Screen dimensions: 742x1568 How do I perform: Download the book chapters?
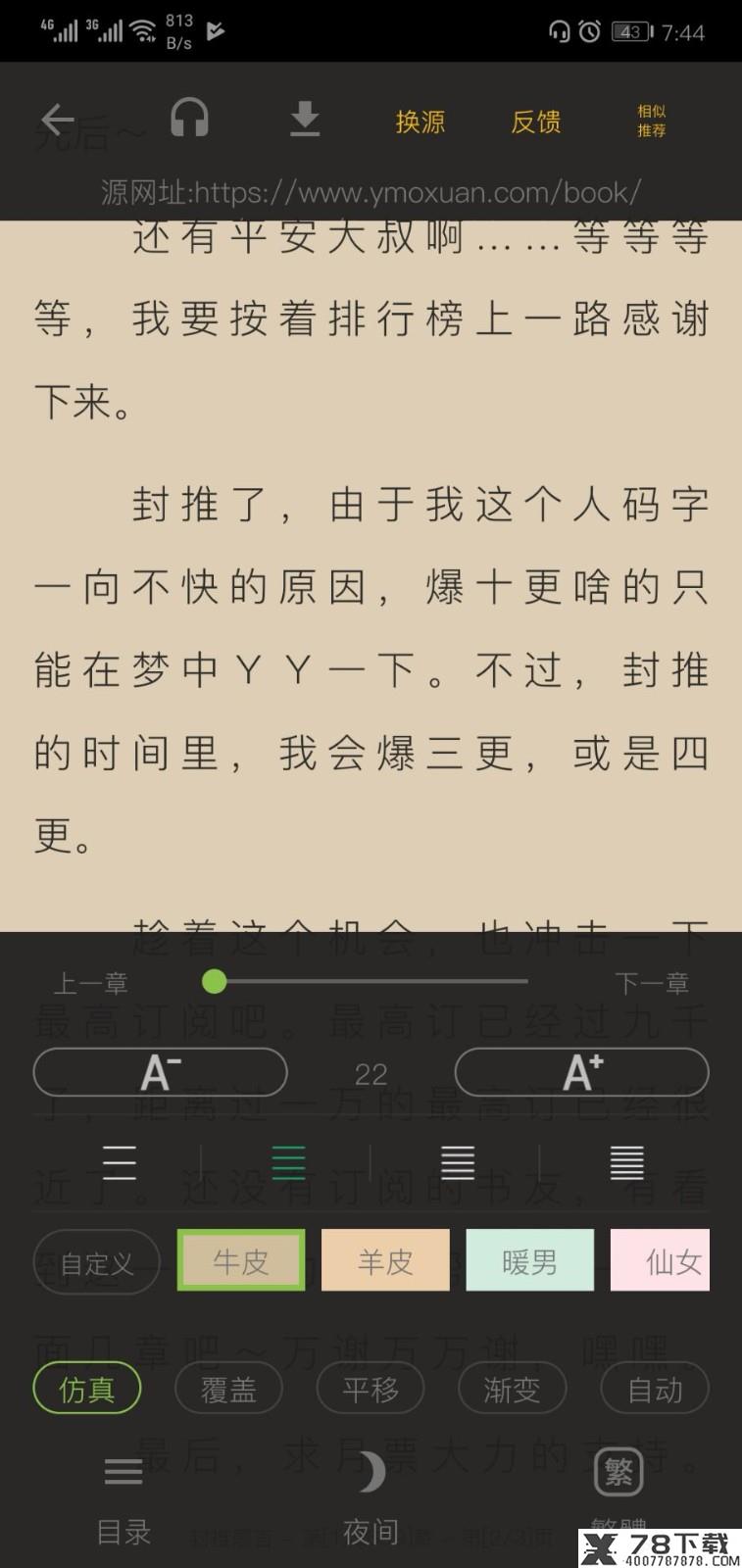(305, 120)
